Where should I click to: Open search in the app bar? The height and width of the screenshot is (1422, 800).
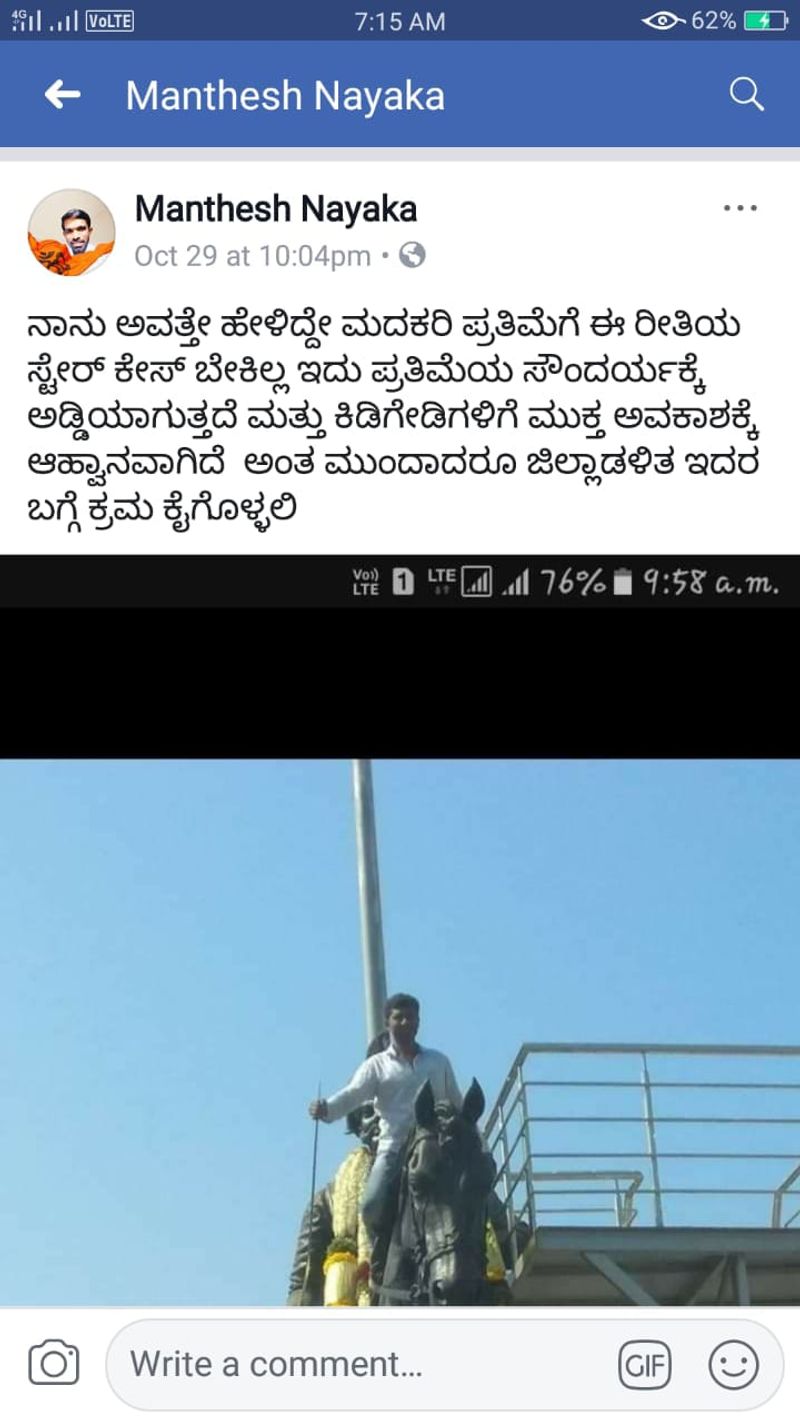746,95
